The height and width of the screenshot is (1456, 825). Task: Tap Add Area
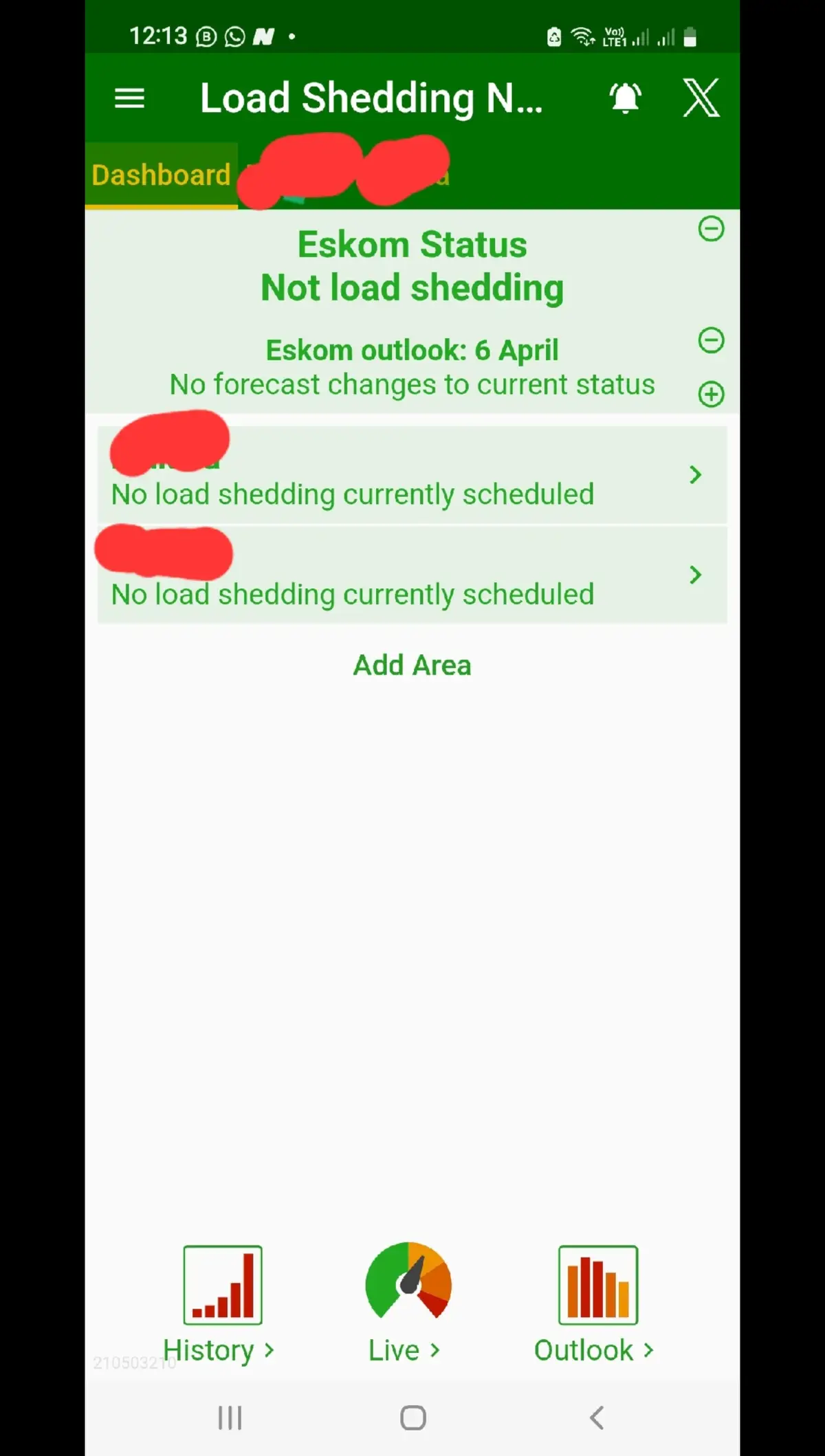tap(412, 665)
